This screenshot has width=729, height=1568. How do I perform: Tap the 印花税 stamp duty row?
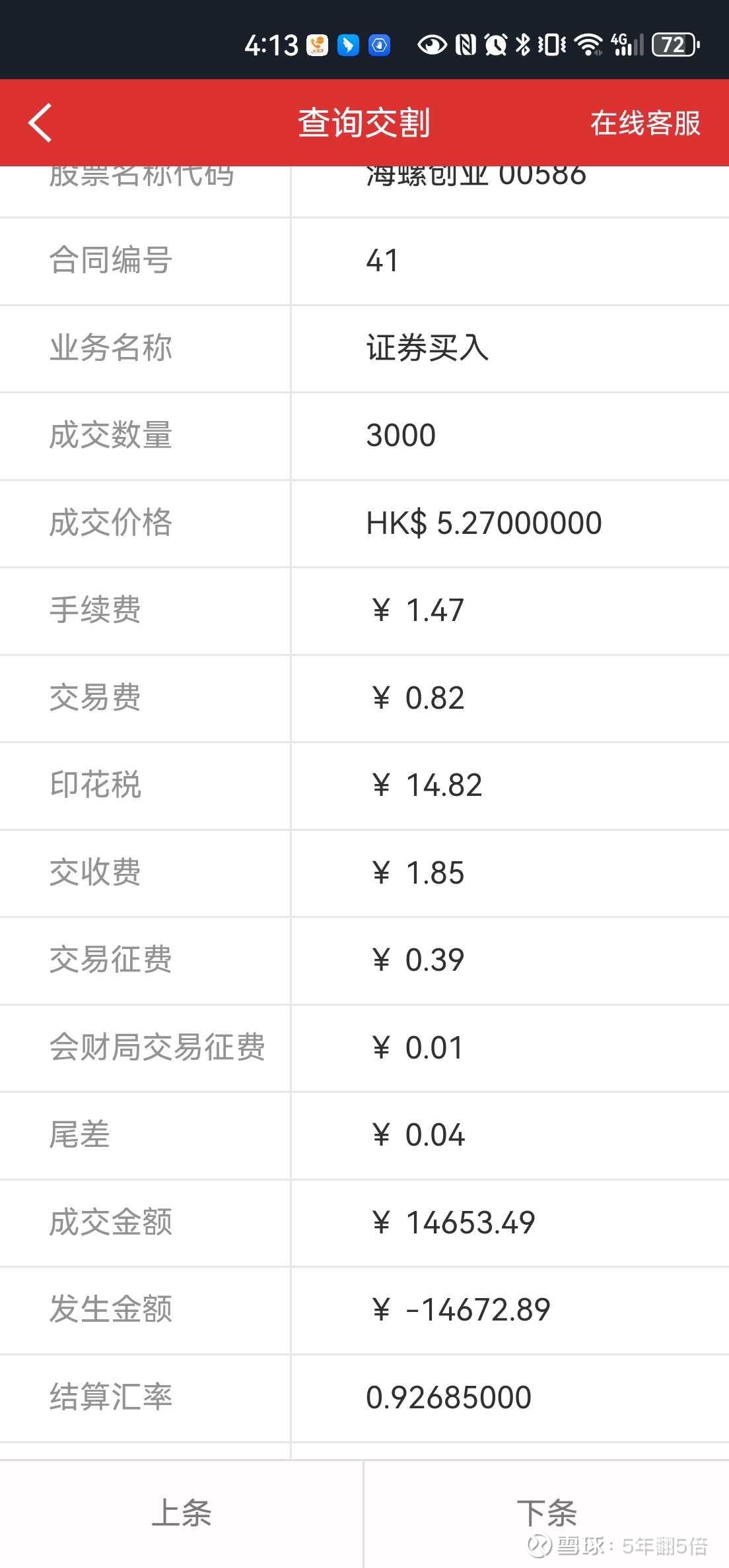pos(364,785)
